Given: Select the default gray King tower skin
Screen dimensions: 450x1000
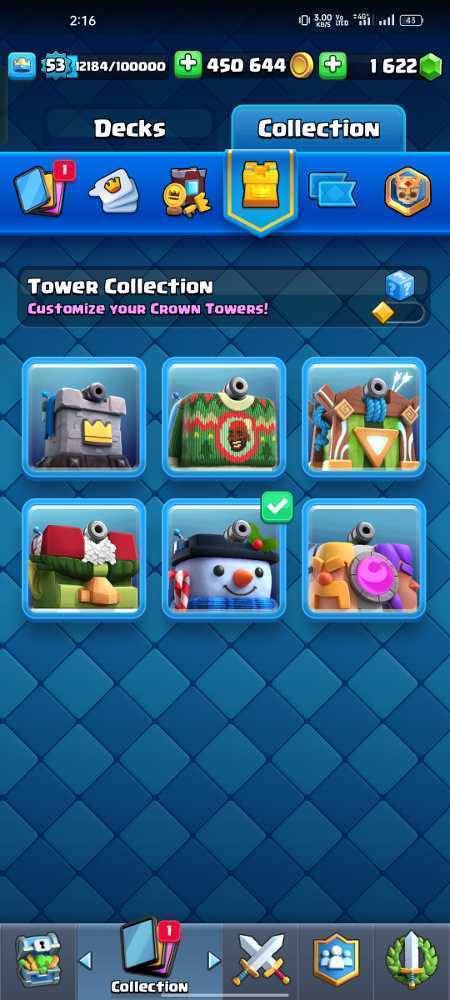Looking at the screenshot, I should click(84, 417).
